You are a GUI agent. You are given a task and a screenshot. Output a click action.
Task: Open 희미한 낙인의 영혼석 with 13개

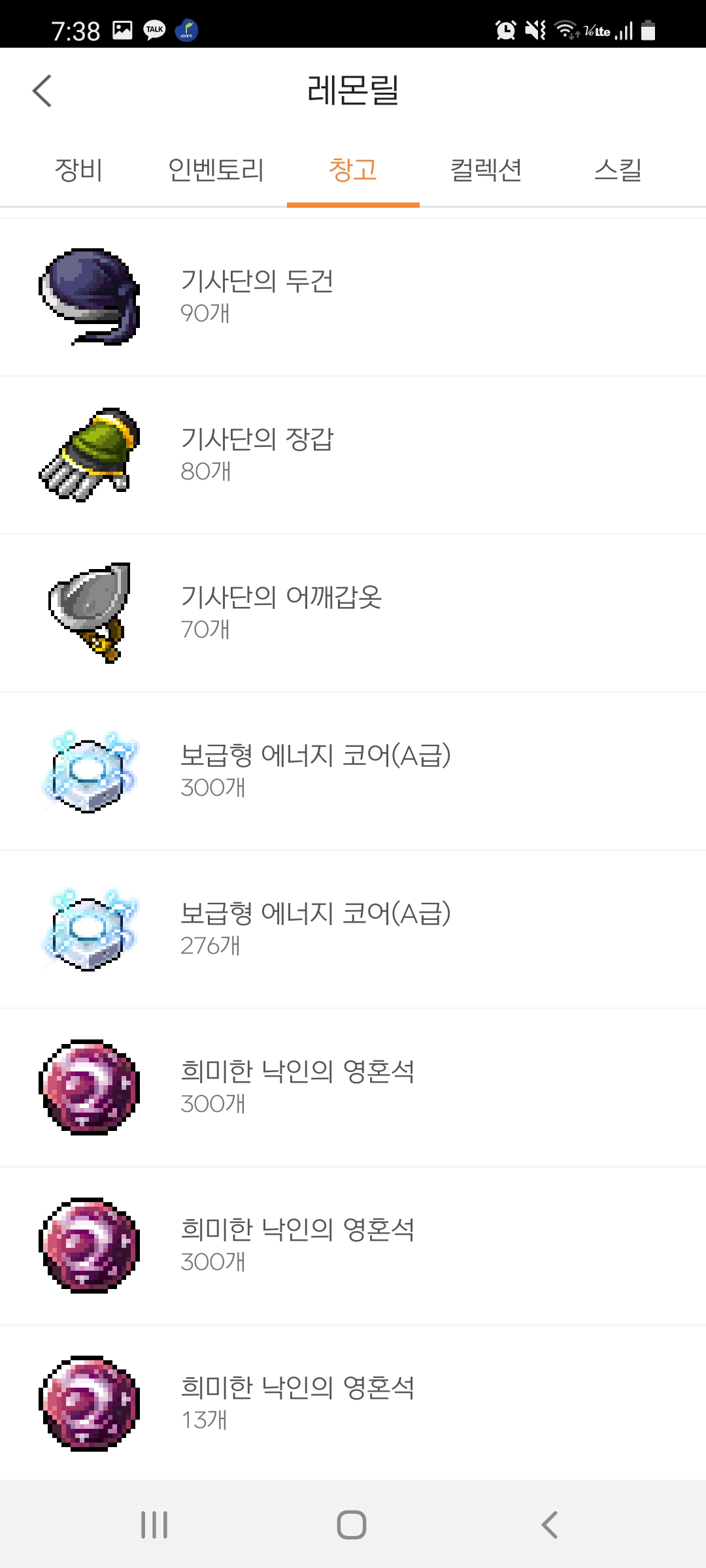(353, 1403)
